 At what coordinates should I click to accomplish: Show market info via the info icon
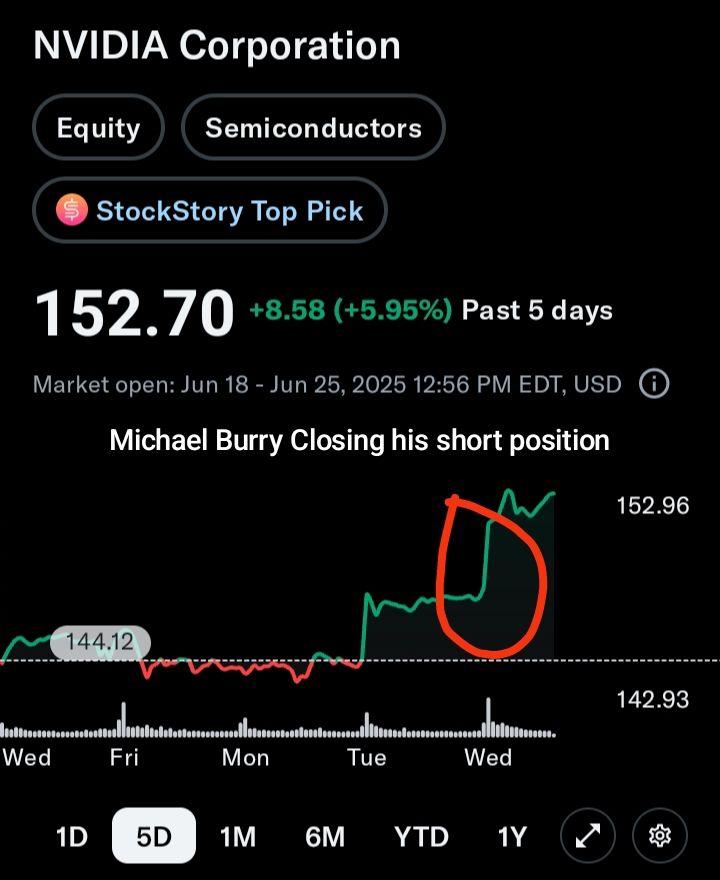click(x=653, y=384)
